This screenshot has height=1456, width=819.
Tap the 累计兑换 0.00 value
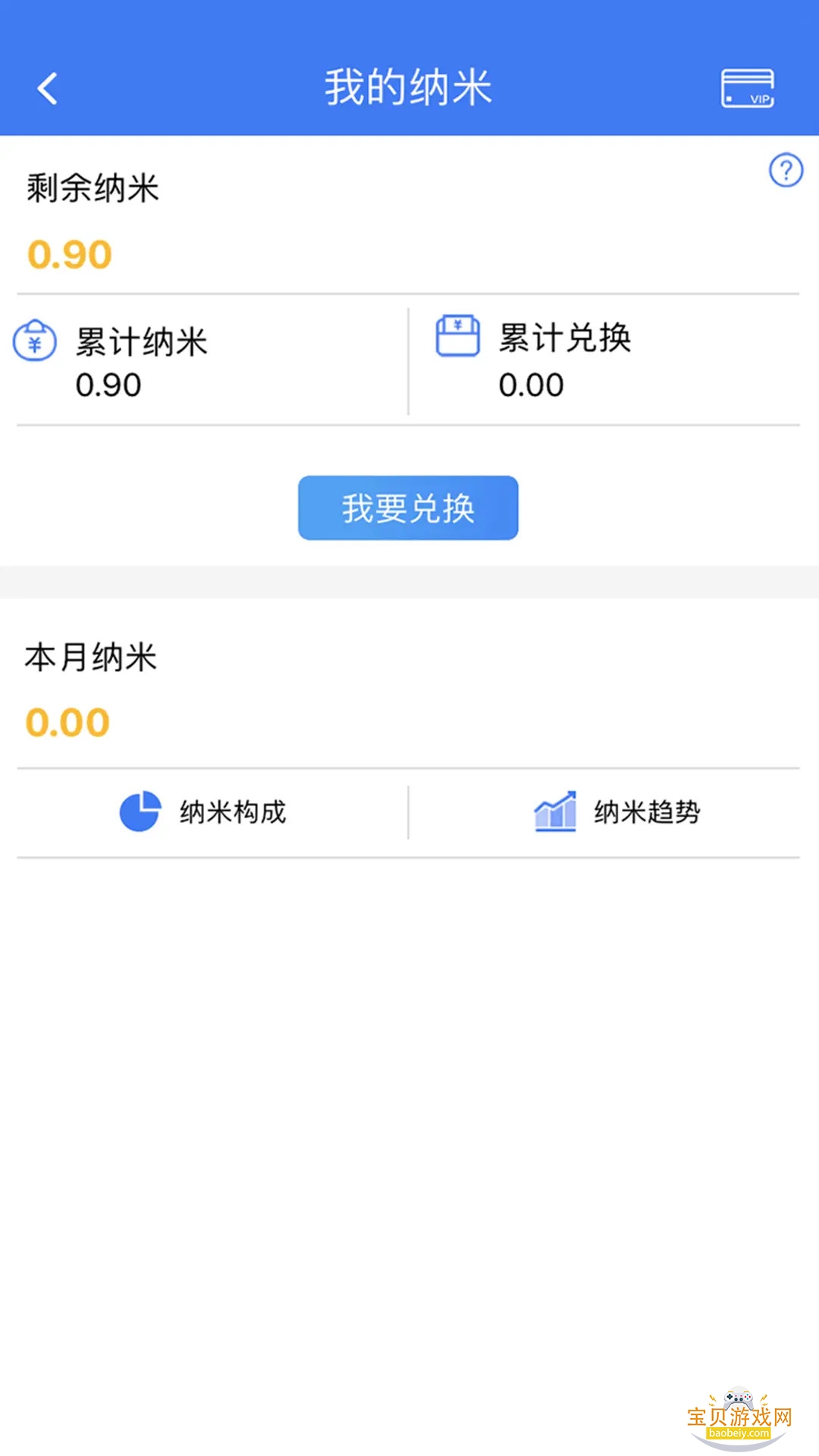pyautogui.click(x=530, y=385)
